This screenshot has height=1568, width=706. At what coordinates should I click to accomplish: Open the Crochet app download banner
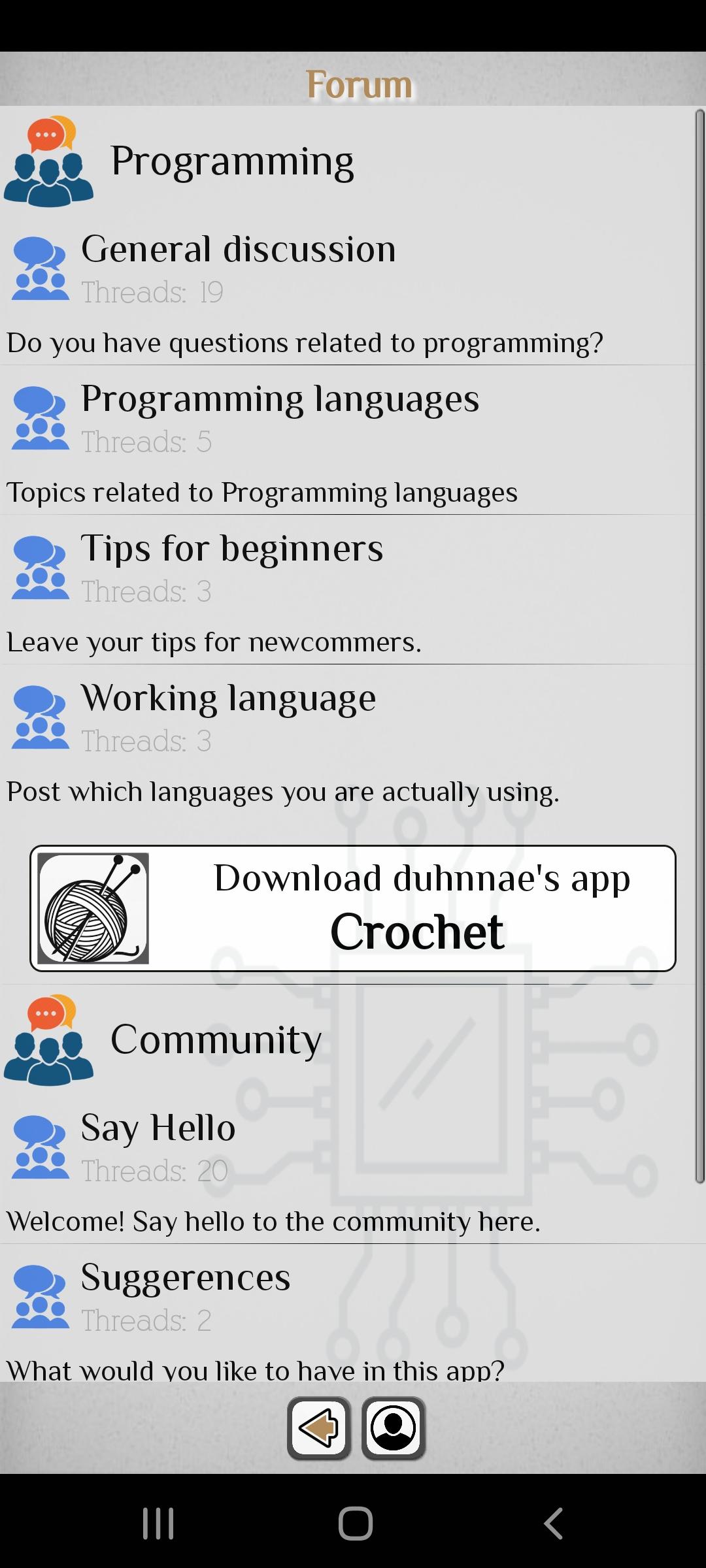pyautogui.click(x=353, y=908)
